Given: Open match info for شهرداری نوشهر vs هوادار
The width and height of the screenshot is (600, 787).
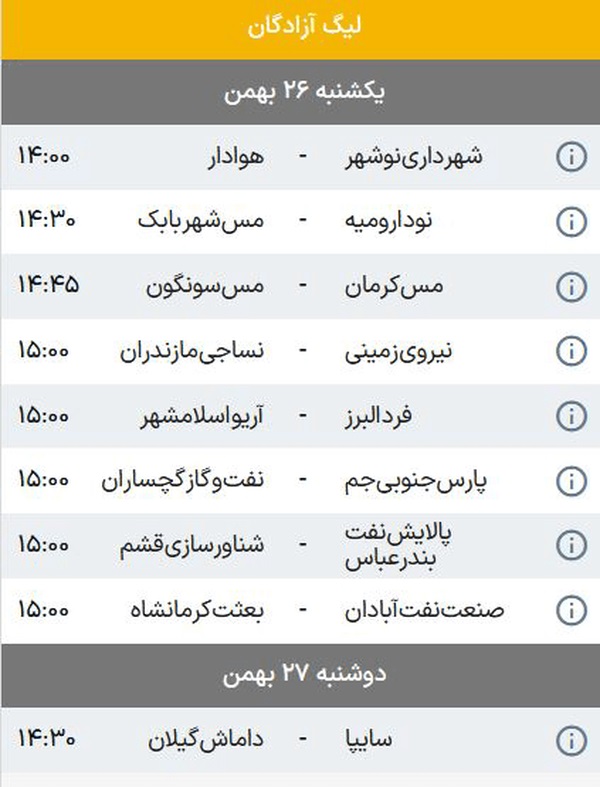Looking at the screenshot, I should click(x=571, y=157).
